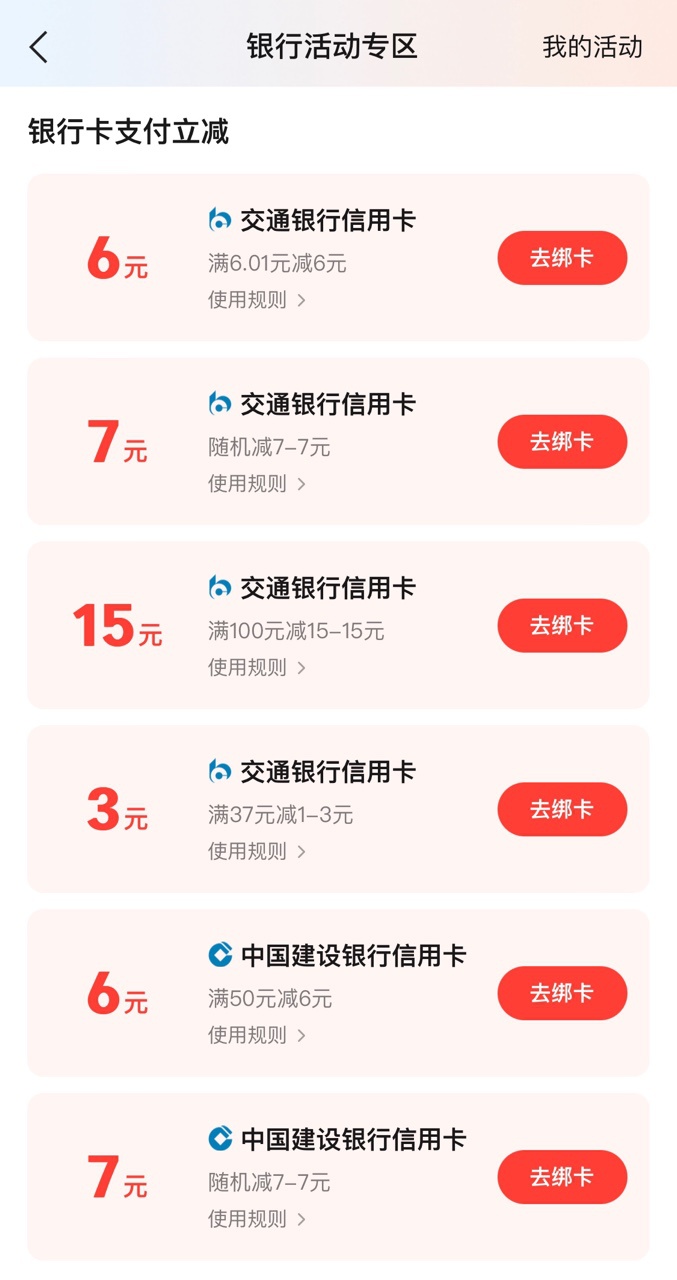The image size is (677, 1280).
Task: Open 使用规则 under 满100元减15-15元
Action: point(257,667)
